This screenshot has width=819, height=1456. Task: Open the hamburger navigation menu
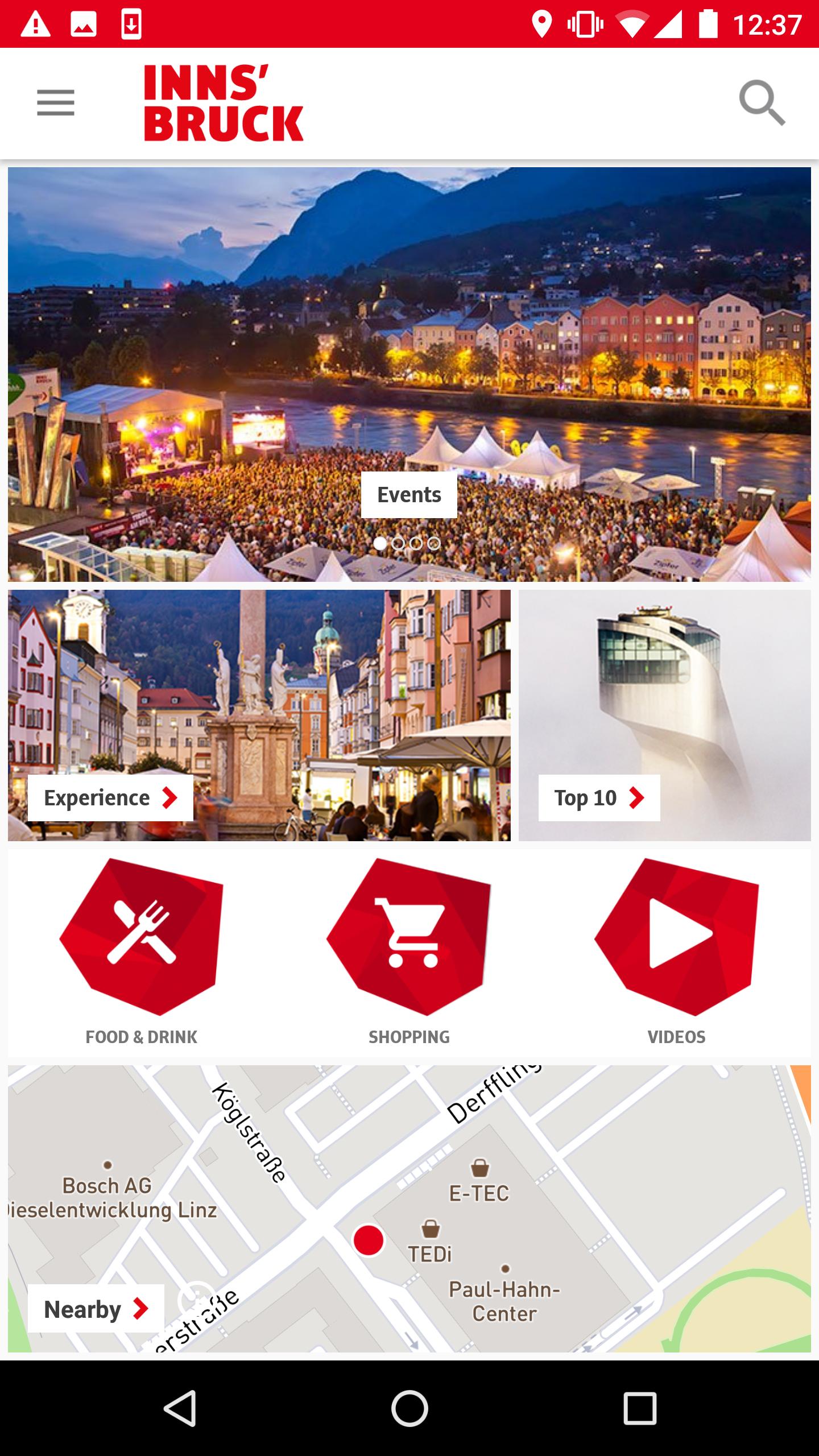(56, 103)
